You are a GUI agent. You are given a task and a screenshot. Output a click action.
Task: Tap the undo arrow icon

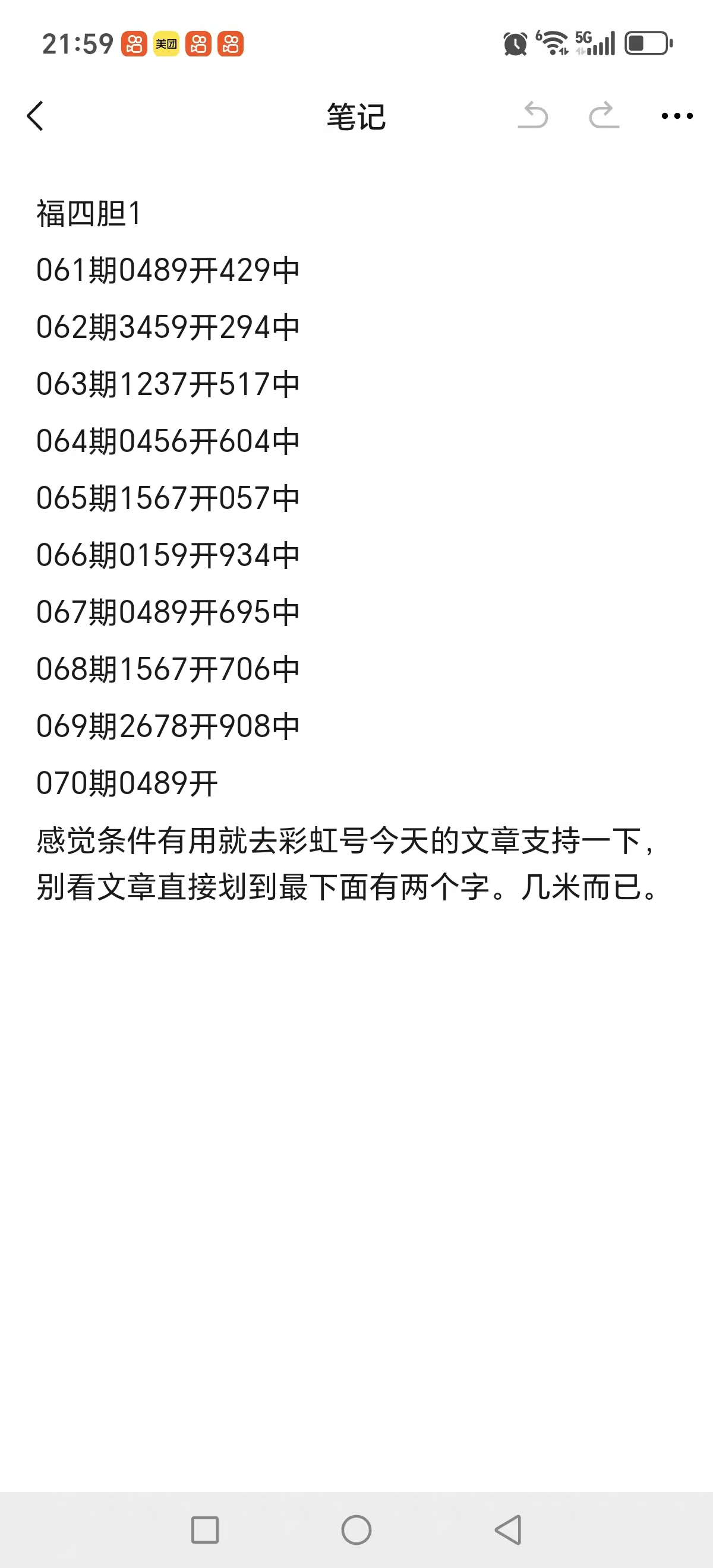[x=535, y=116]
